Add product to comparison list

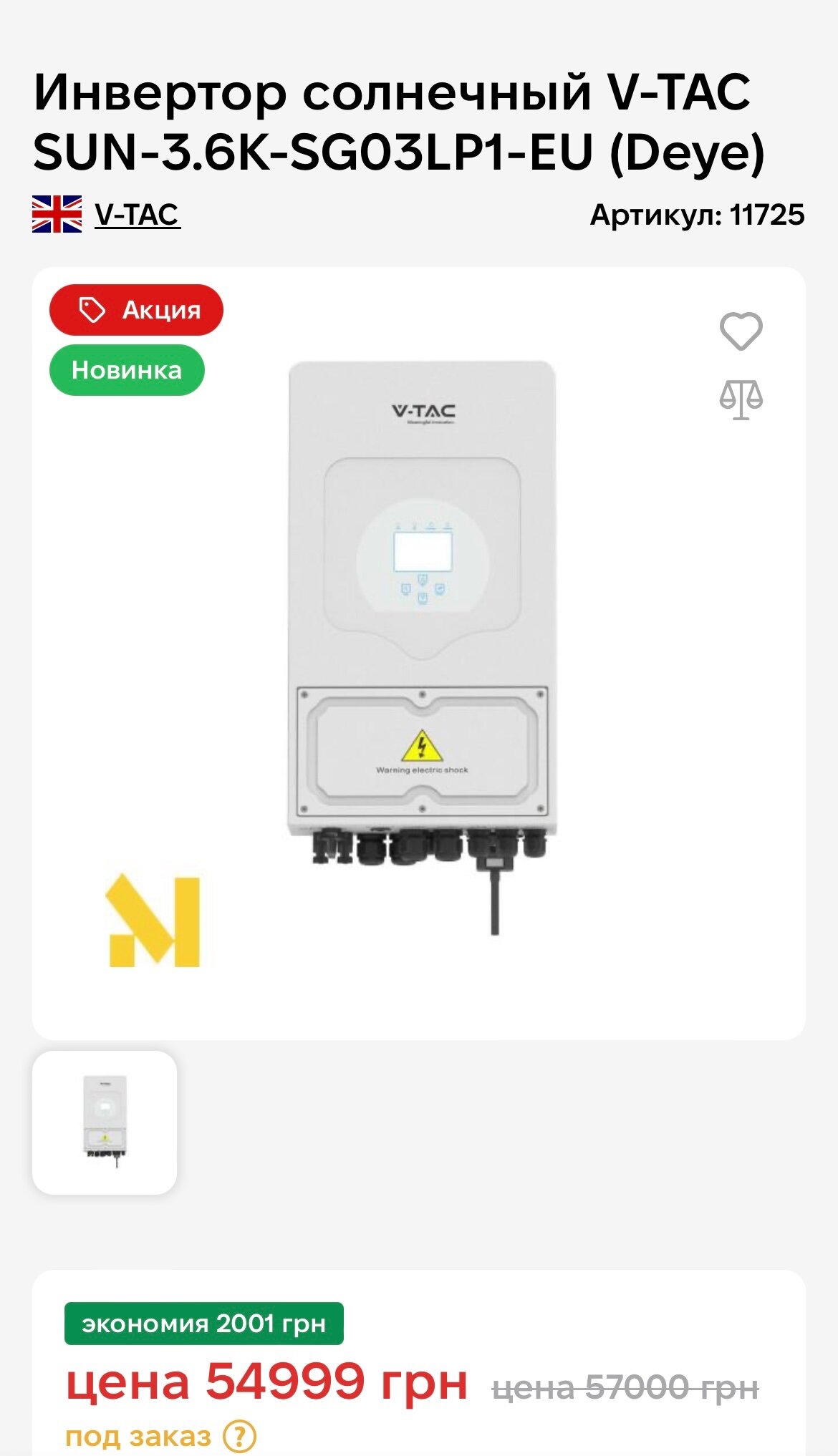[741, 399]
